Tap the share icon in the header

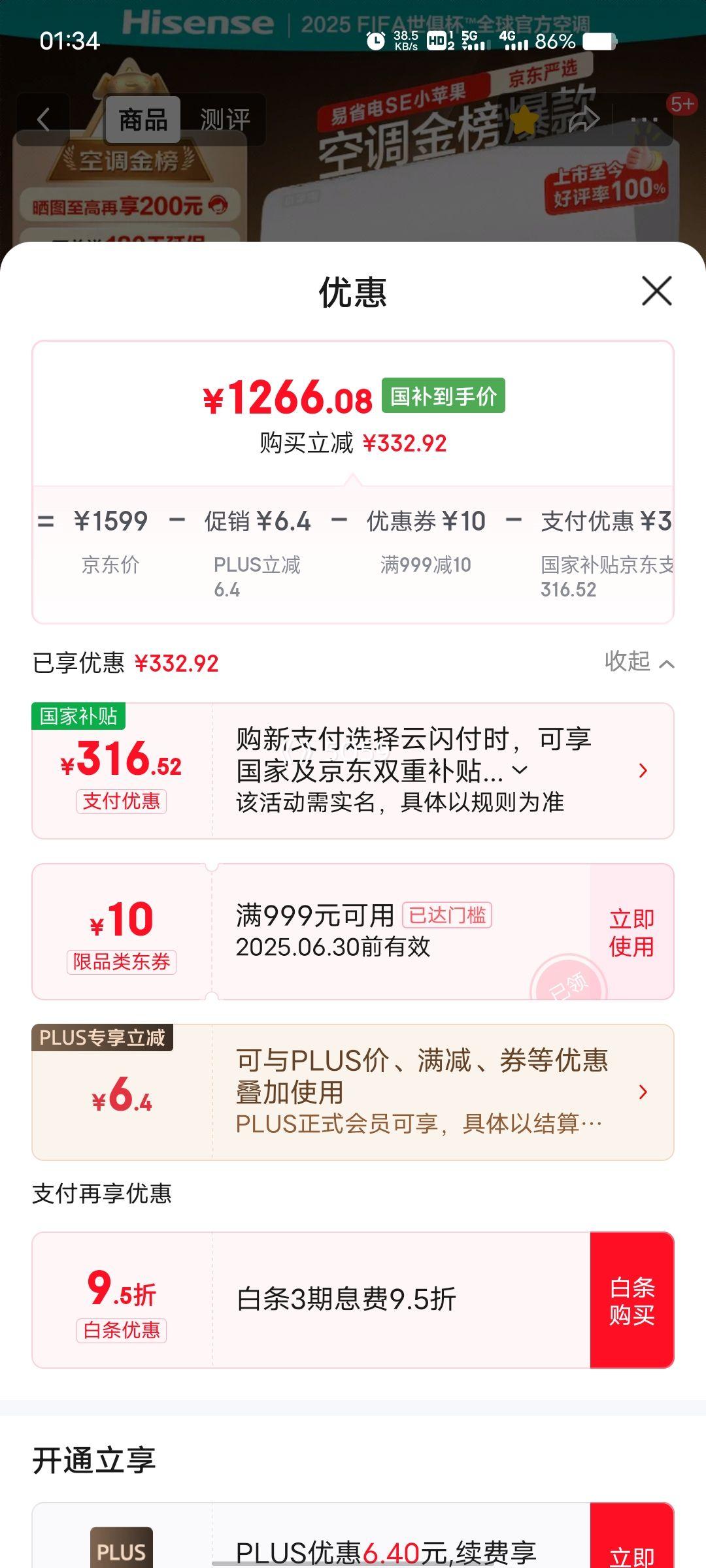tap(585, 119)
